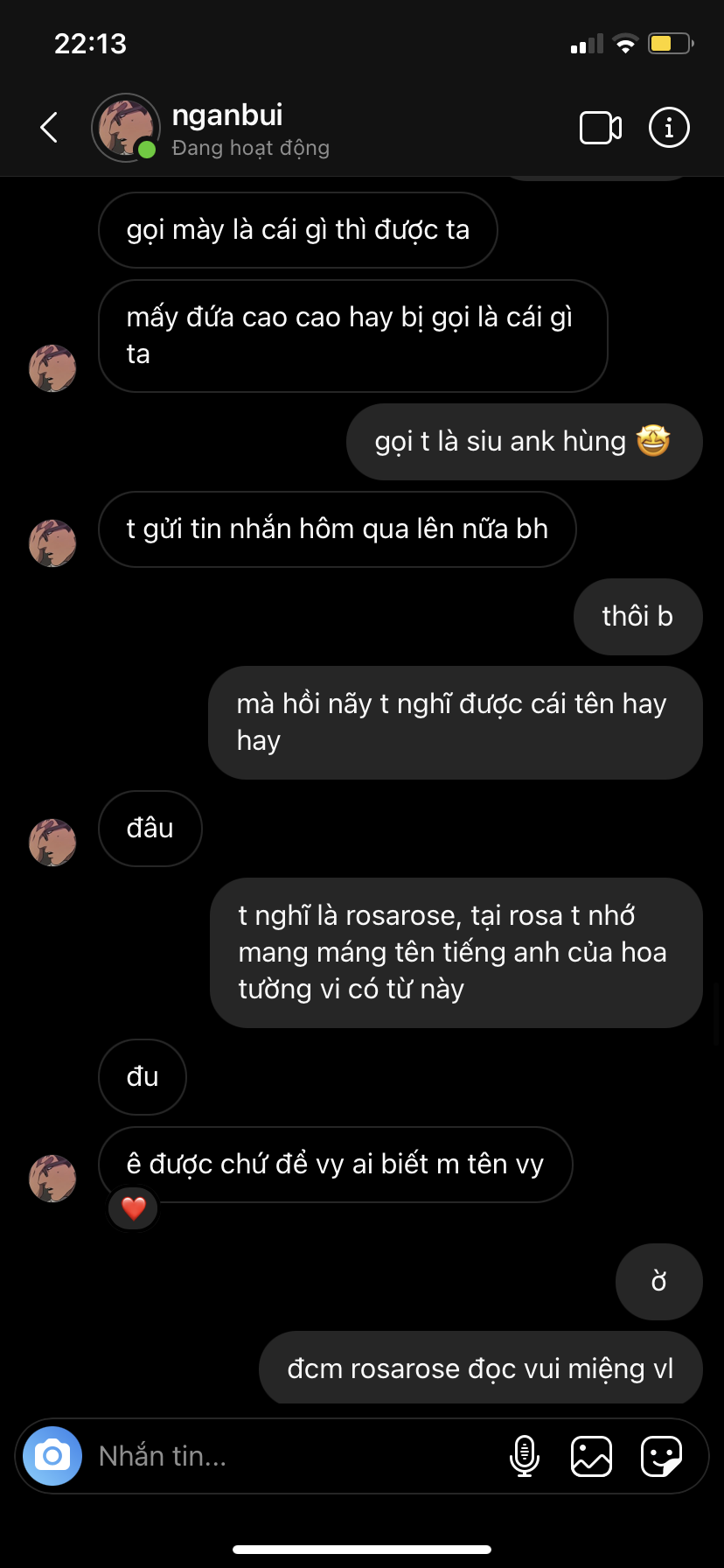Open the camera to send a photo
This screenshot has width=724, height=1568.
click(x=52, y=1456)
